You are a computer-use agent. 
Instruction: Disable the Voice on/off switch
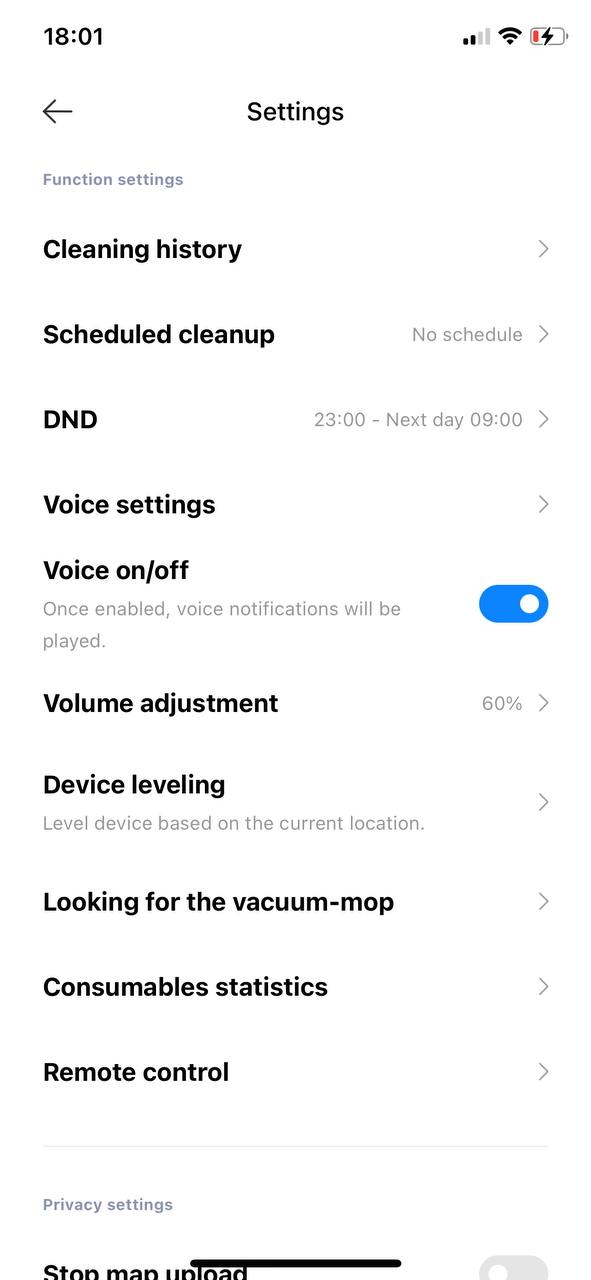pos(514,604)
